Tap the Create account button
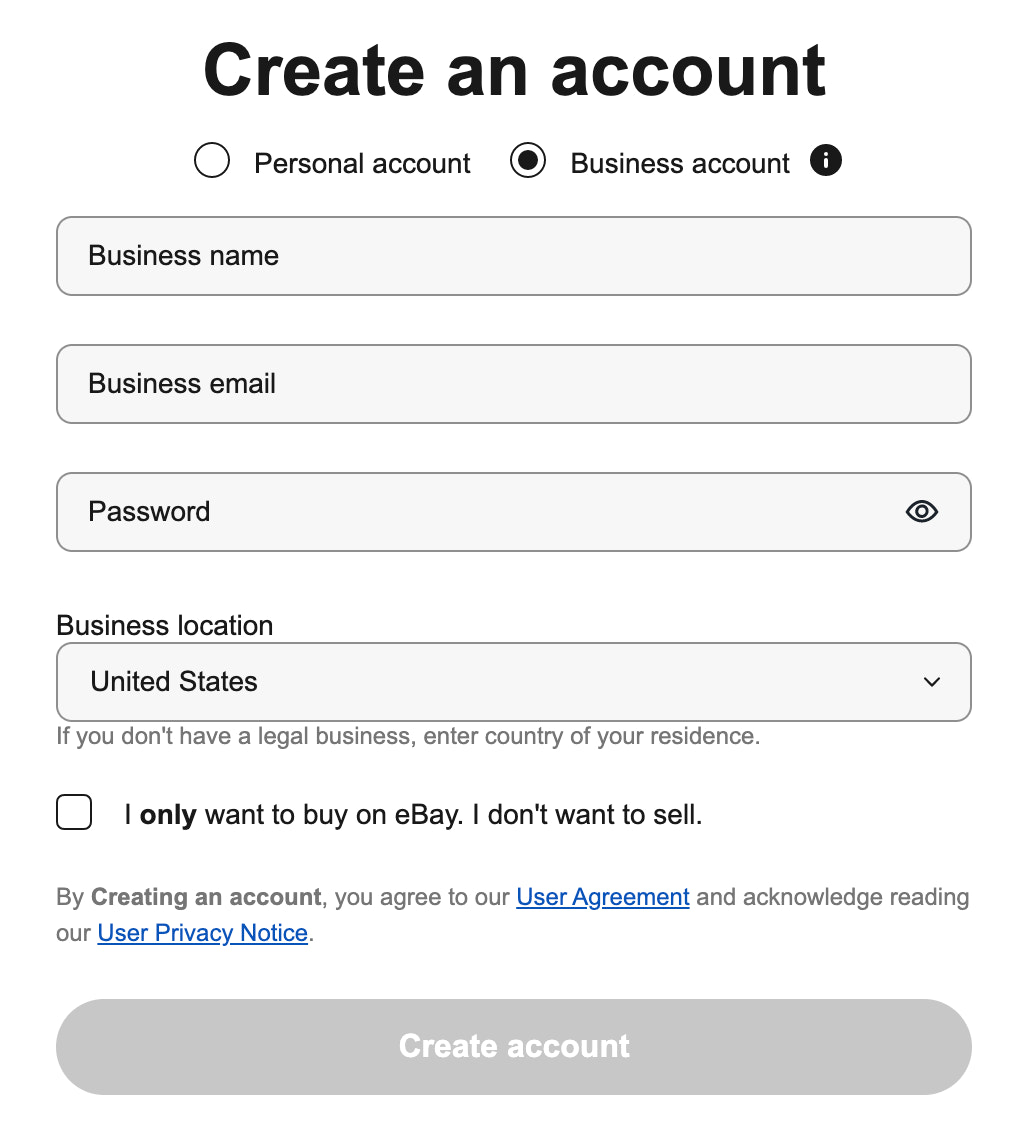 tap(513, 1046)
